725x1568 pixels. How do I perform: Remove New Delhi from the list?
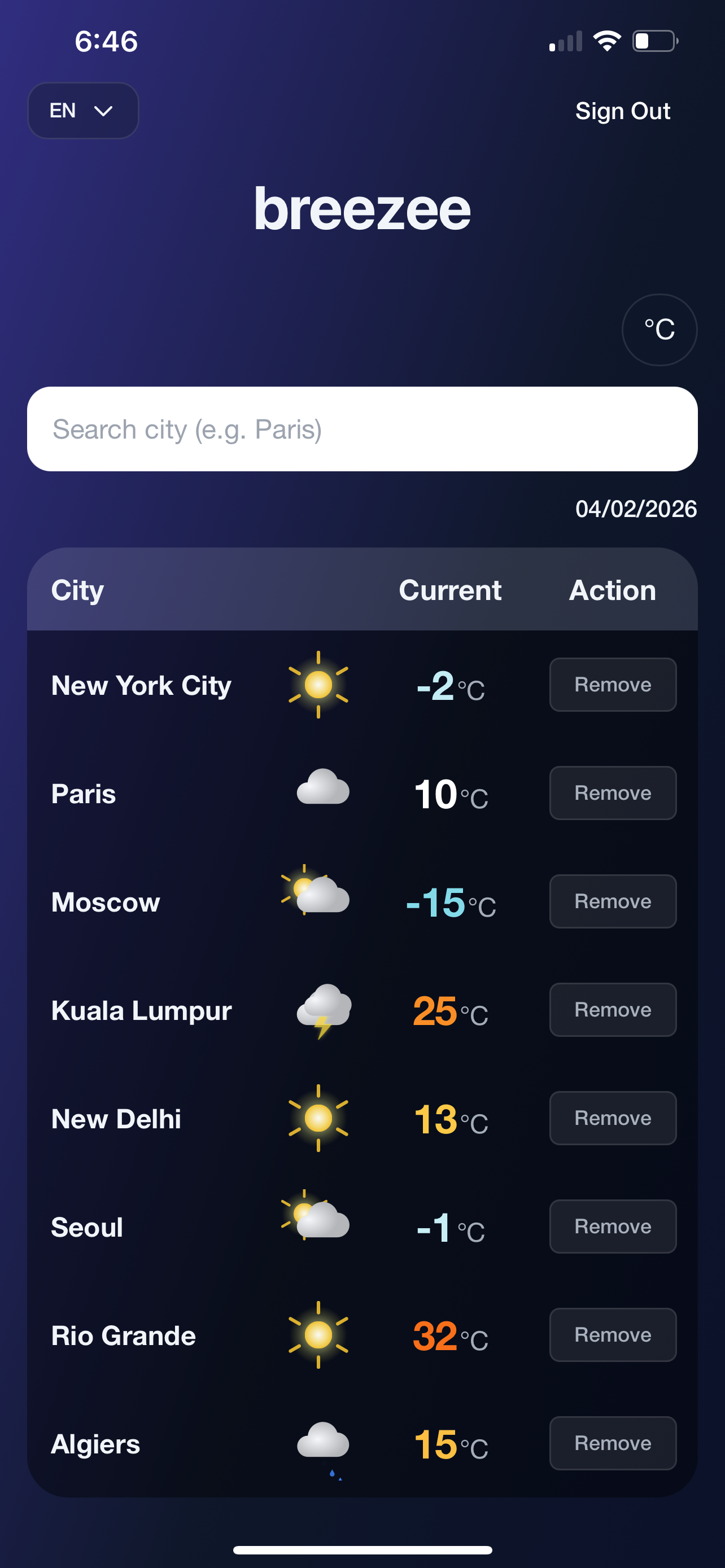tap(613, 1118)
